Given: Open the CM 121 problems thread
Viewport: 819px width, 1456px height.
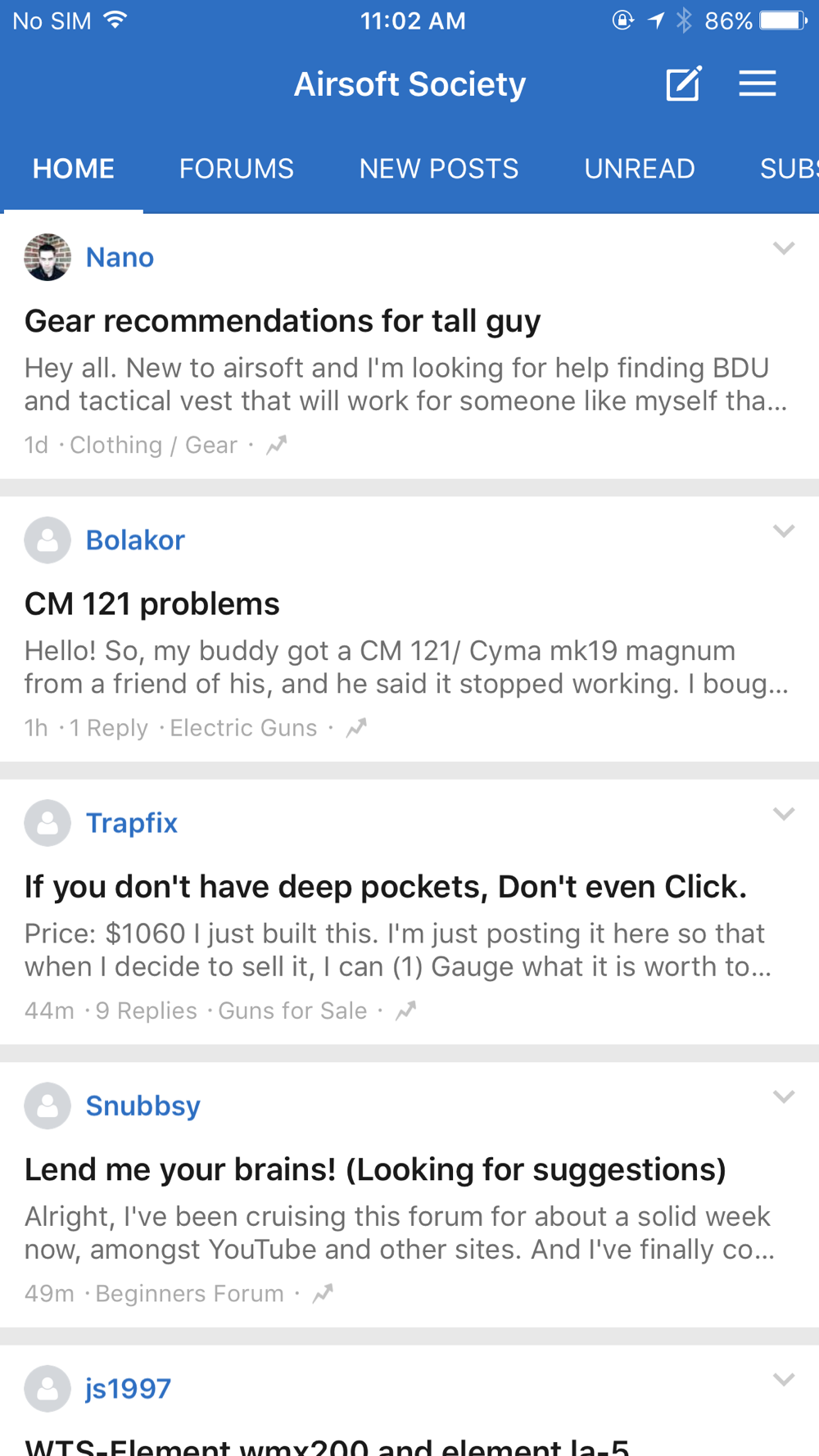Looking at the screenshot, I should pyautogui.click(x=152, y=604).
